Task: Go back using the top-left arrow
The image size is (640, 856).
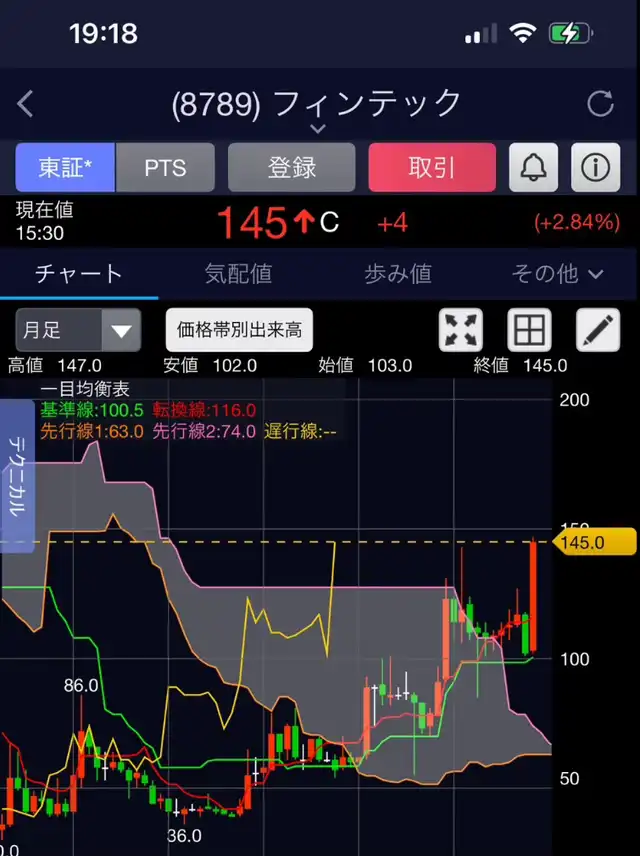Action: [26, 103]
